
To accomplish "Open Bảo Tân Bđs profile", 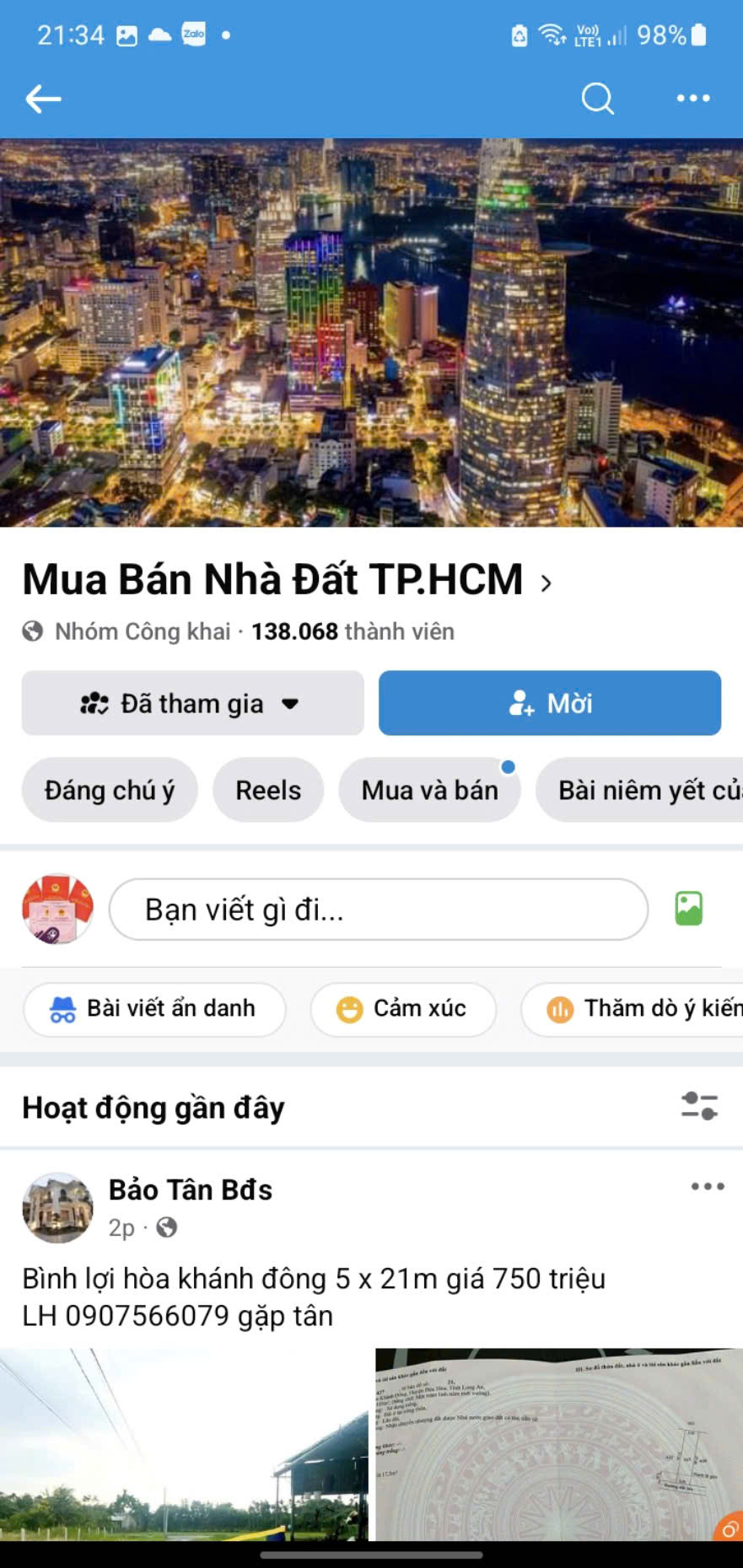I will point(191,1189).
